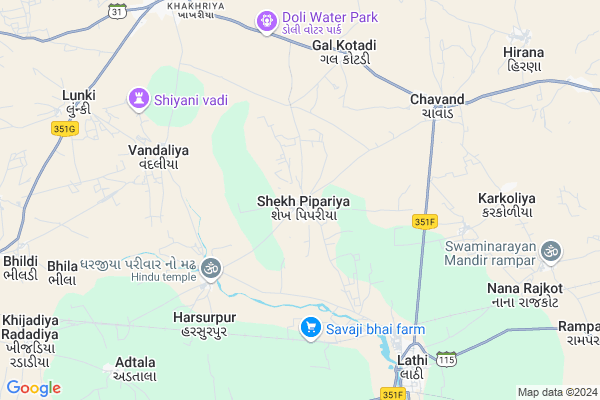Tap the Hindu temple marker near Bhila
The image size is (600, 400).
click(211, 267)
